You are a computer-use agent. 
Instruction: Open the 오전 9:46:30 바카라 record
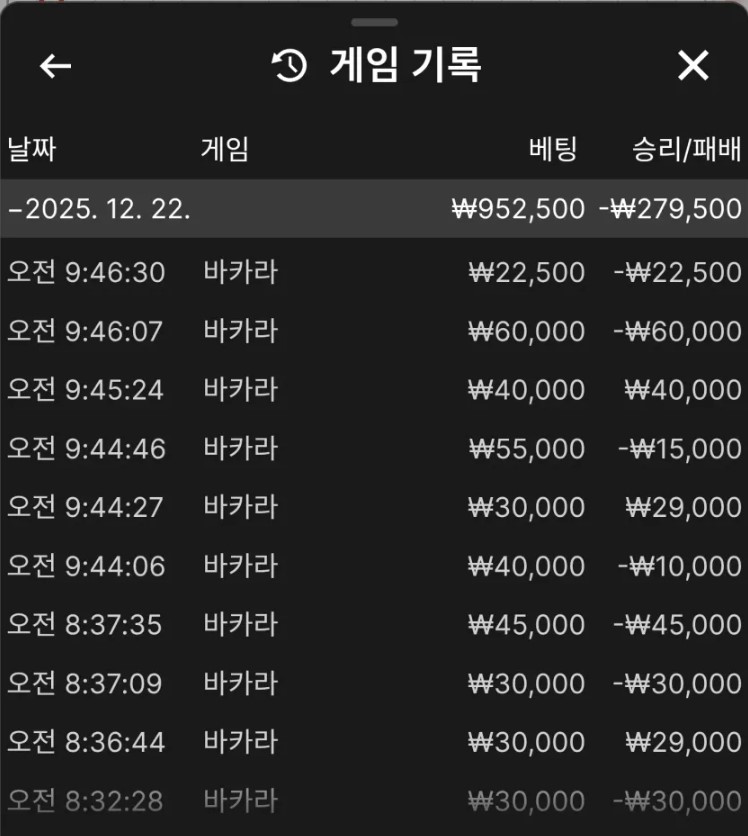[373, 272]
